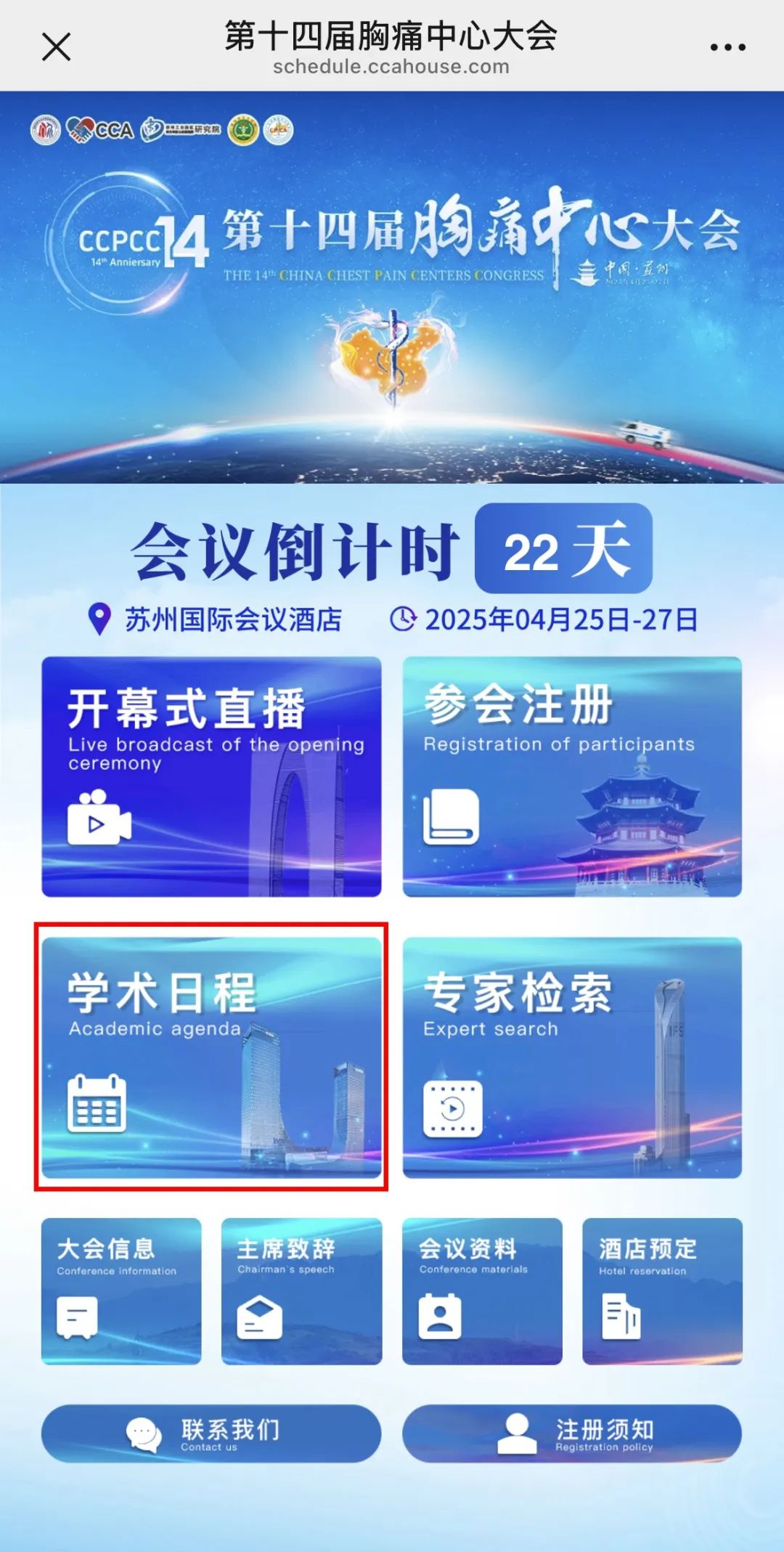Screen dimensions: 784x1552
Task: Open the Registration policy button
Action: pyautogui.click(x=572, y=1433)
